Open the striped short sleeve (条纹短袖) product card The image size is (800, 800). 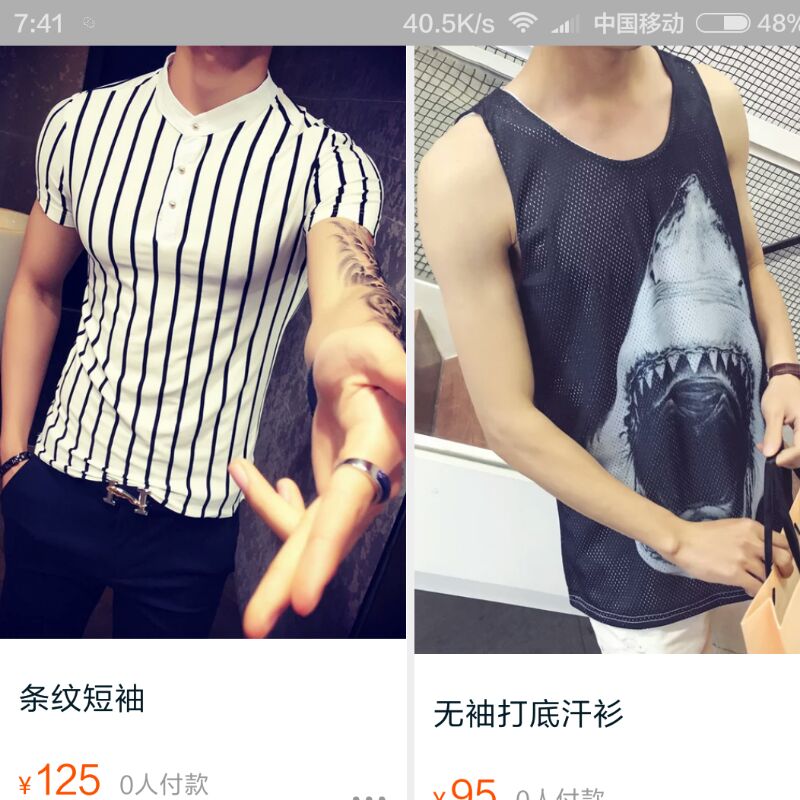(203, 342)
